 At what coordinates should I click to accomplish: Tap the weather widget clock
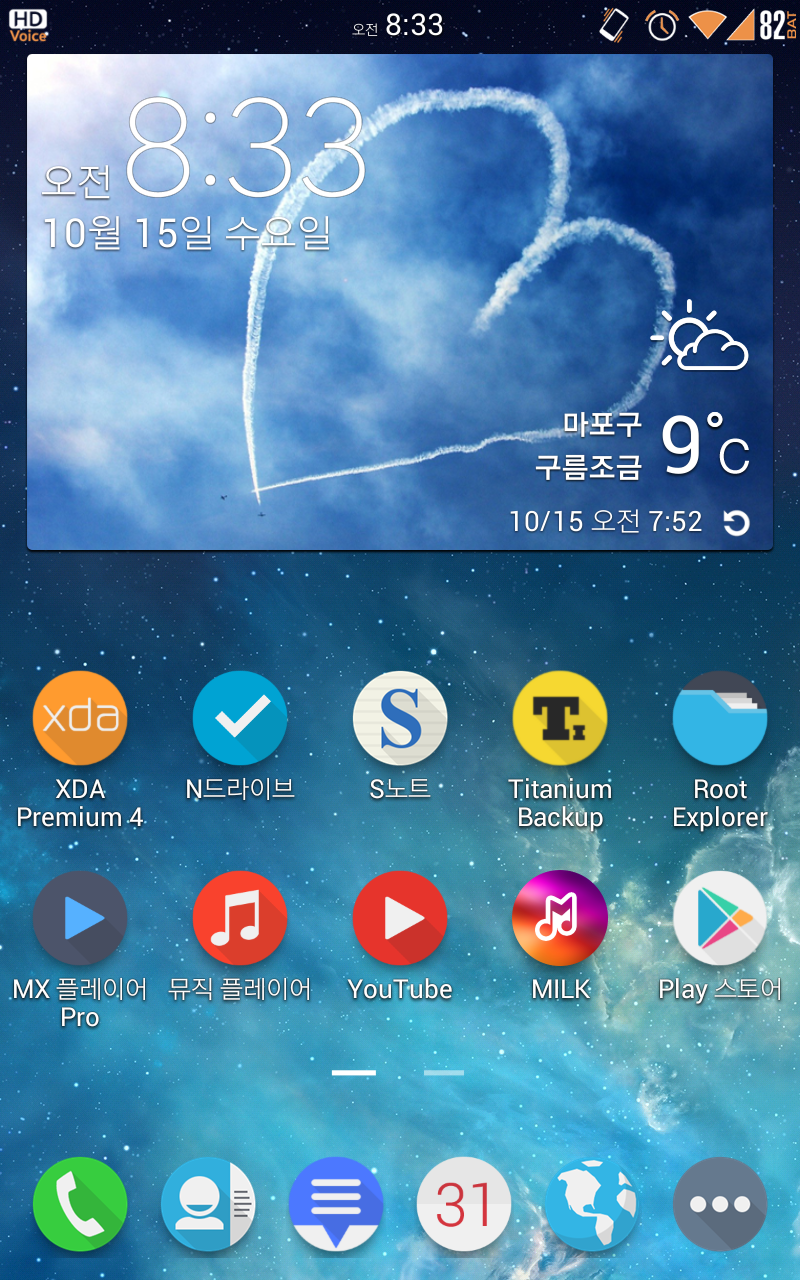[x=245, y=148]
